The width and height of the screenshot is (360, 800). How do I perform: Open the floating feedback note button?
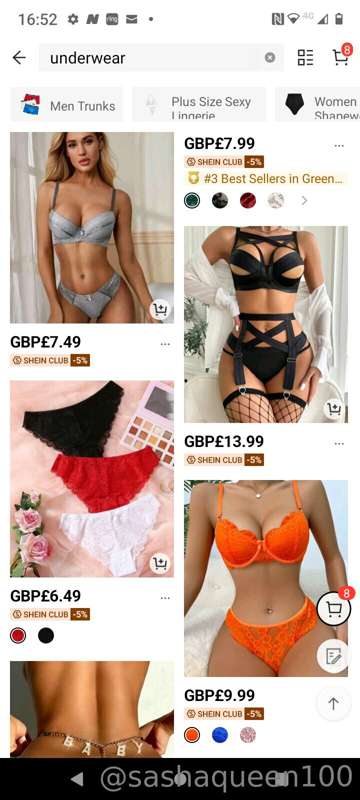pos(333,656)
